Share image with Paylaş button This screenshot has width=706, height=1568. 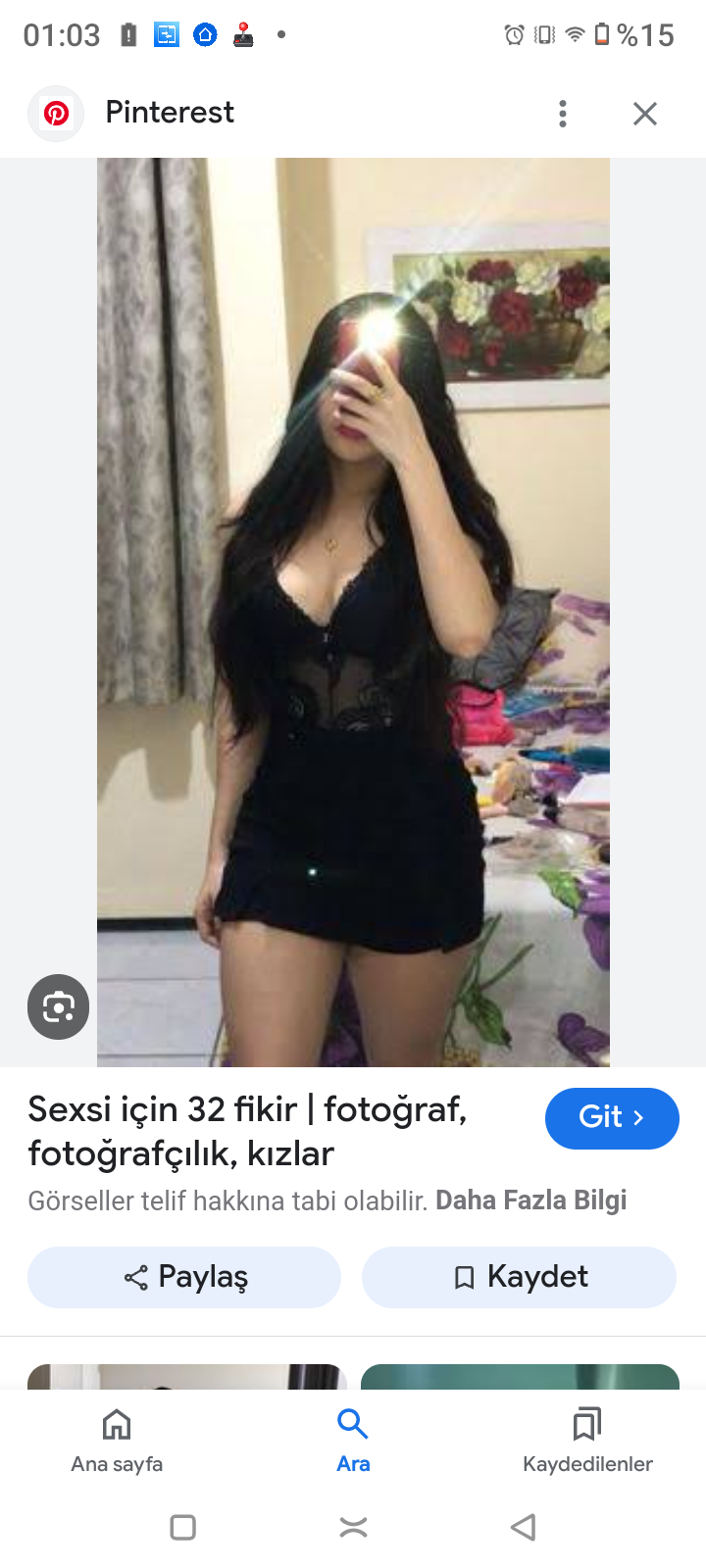point(184,1277)
